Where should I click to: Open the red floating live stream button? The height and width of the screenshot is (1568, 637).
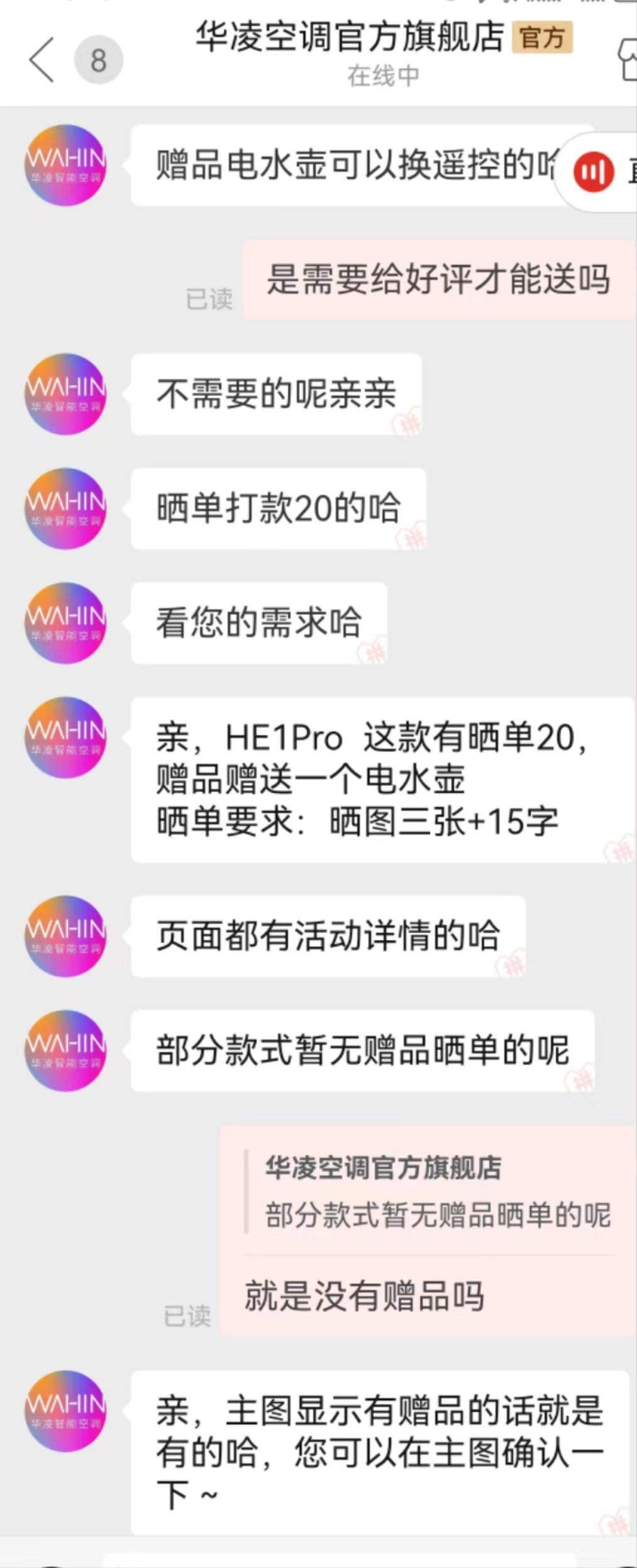pyautogui.click(x=594, y=171)
